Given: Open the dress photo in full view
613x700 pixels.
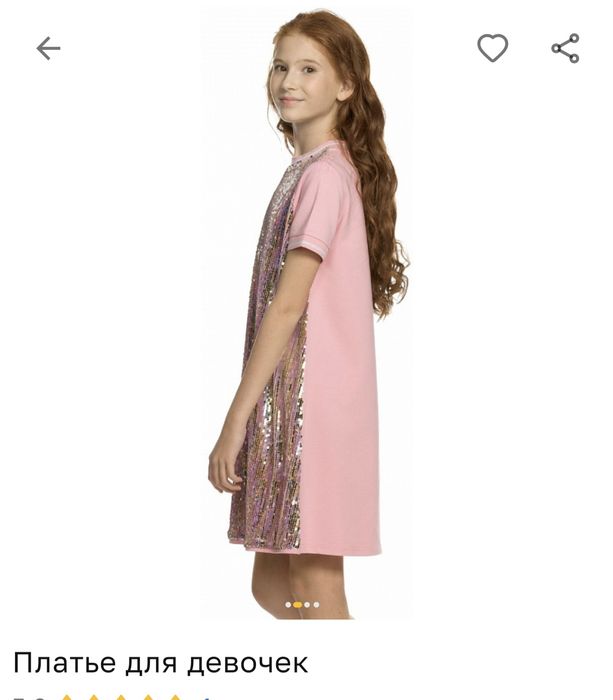Looking at the screenshot, I should pos(305,330).
